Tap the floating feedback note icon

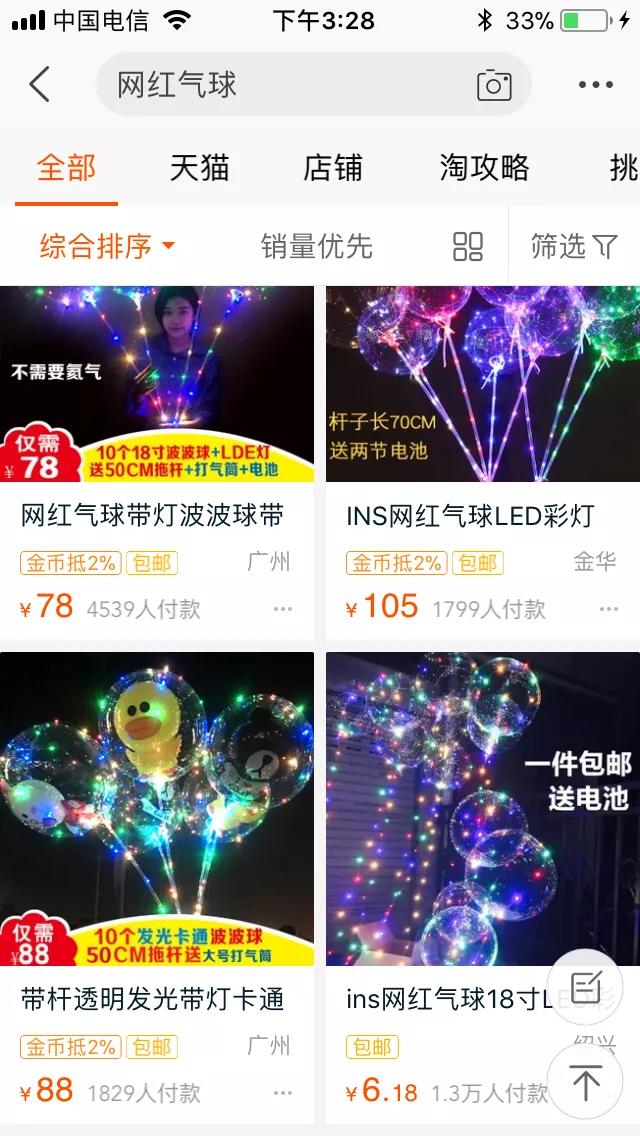(585, 988)
